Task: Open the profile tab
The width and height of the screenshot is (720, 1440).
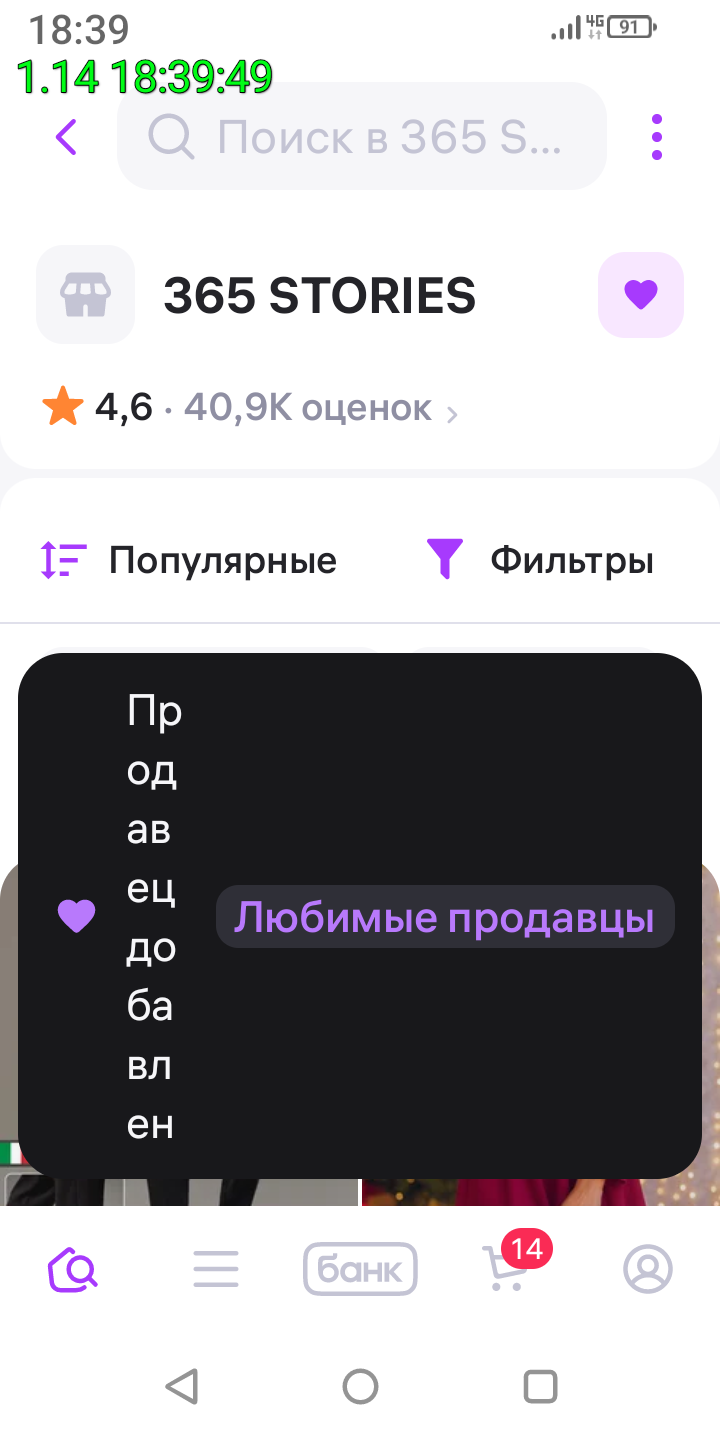Action: (648, 1270)
